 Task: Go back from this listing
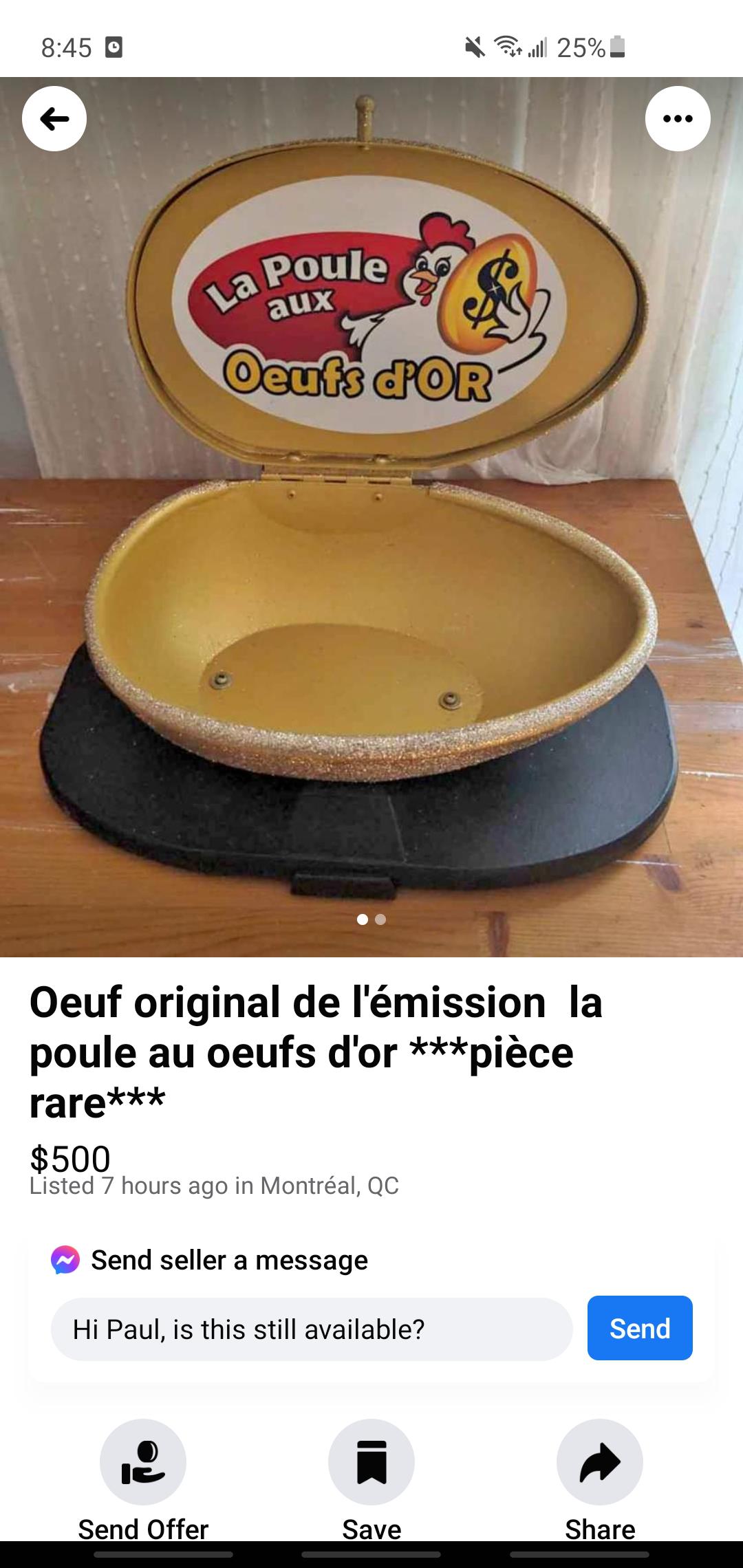coord(54,119)
